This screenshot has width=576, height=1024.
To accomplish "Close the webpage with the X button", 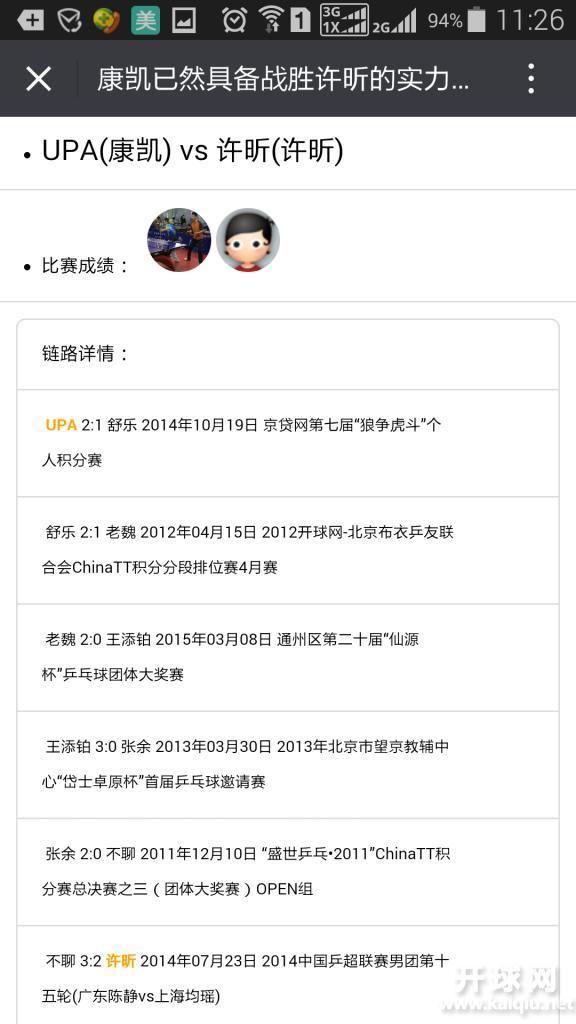I will [x=39, y=79].
